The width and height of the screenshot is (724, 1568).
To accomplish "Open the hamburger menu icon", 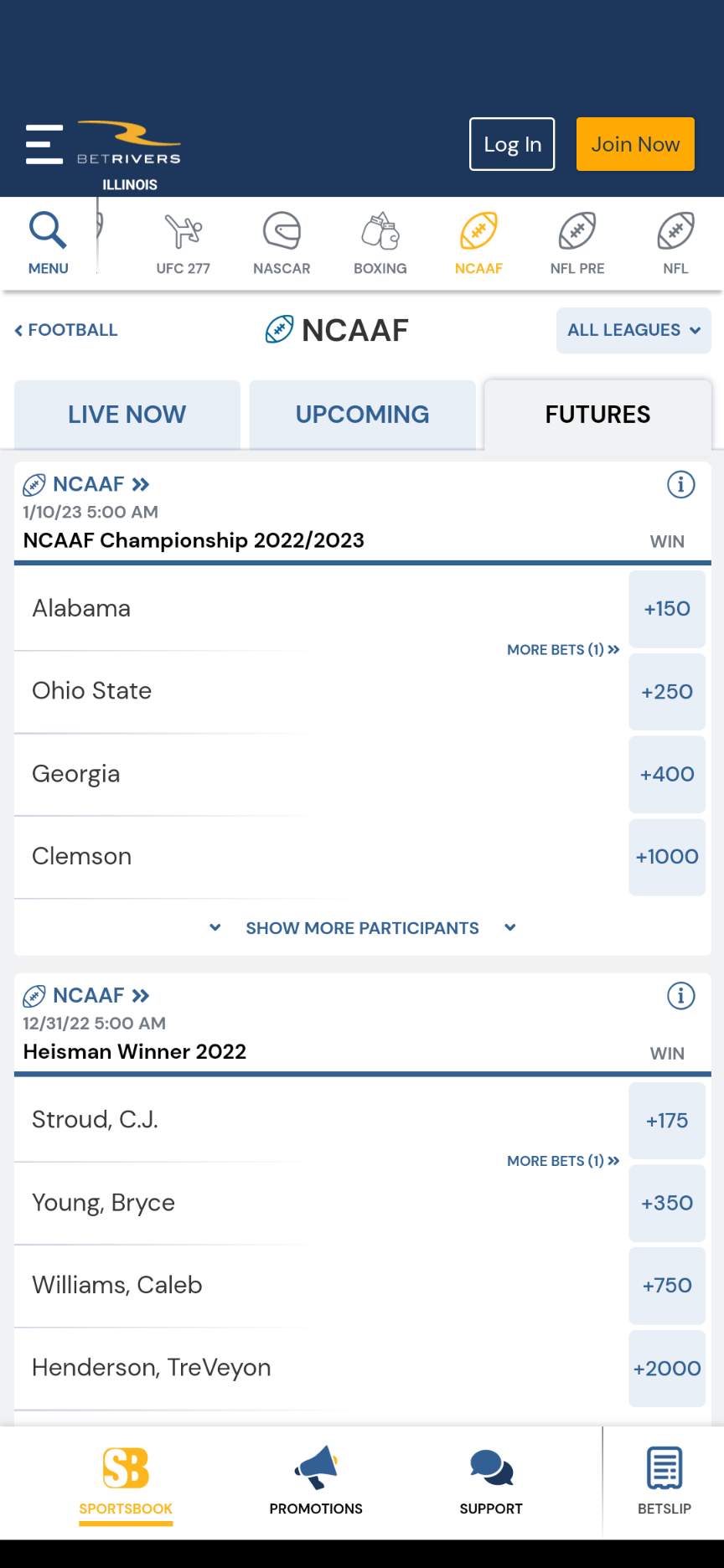I will click(44, 143).
